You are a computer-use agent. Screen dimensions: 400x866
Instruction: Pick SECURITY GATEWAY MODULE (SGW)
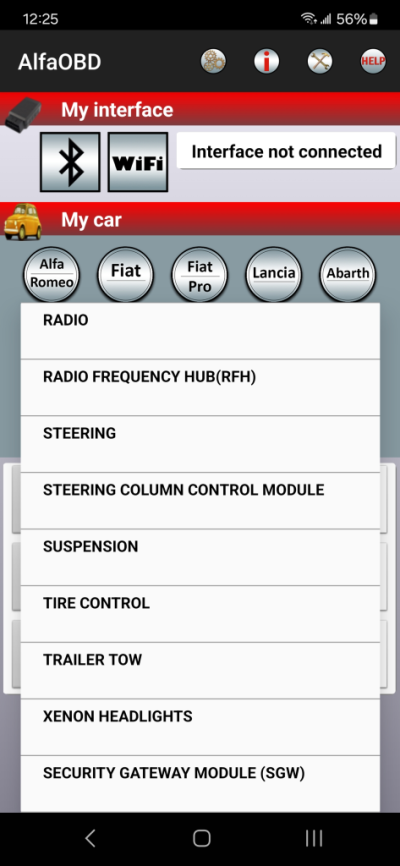(x=200, y=784)
